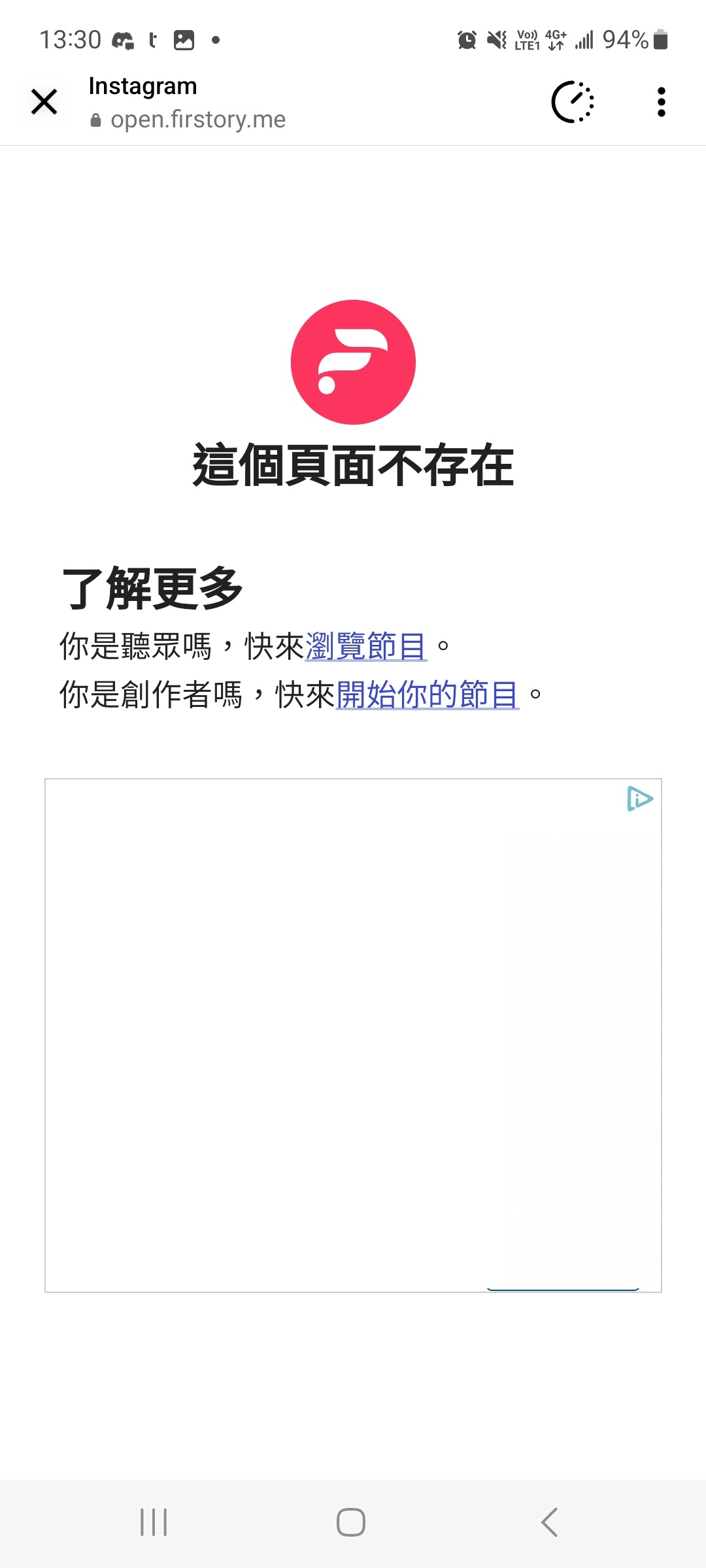Open the recent apps view

tap(154, 1522)
